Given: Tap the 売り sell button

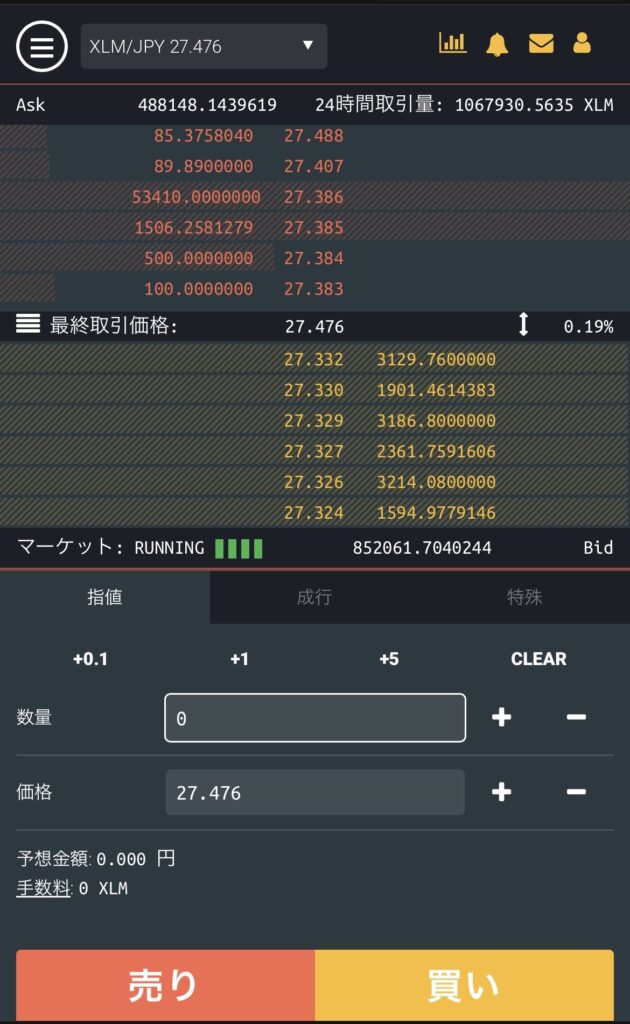Looking at the screenshot, I should tap(165, 986).
